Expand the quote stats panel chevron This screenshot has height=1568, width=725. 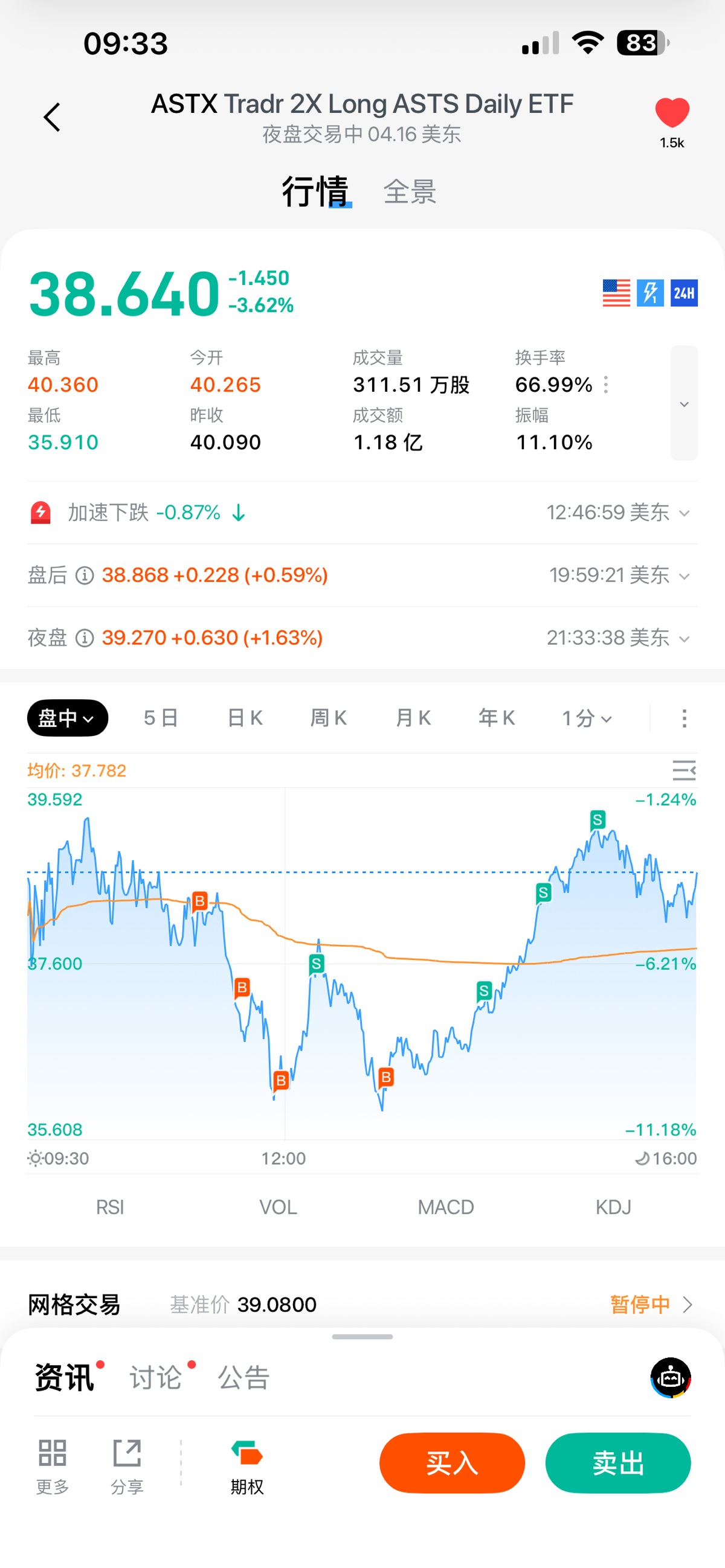[683, 403]
